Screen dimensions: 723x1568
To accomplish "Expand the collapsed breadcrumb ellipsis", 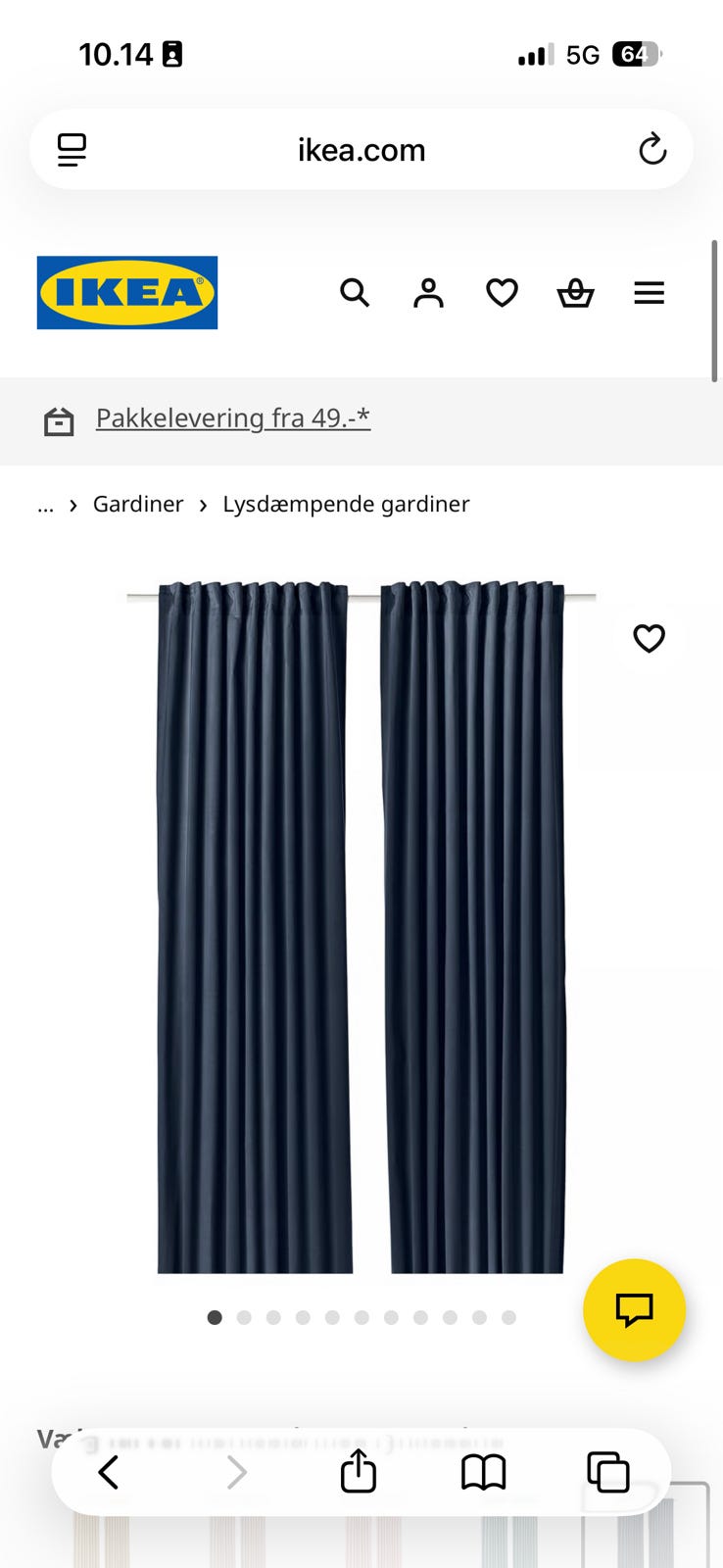I will (45, 505).
